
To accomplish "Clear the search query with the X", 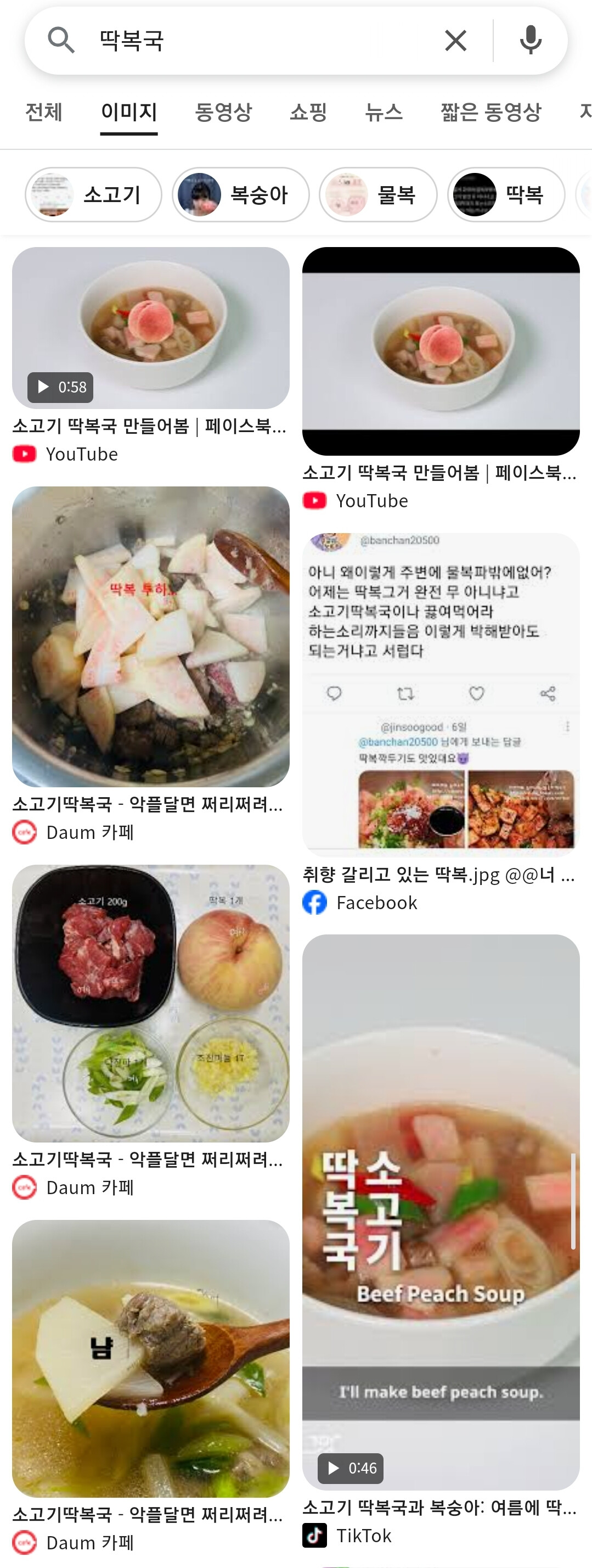I will (x=455, y=41).
